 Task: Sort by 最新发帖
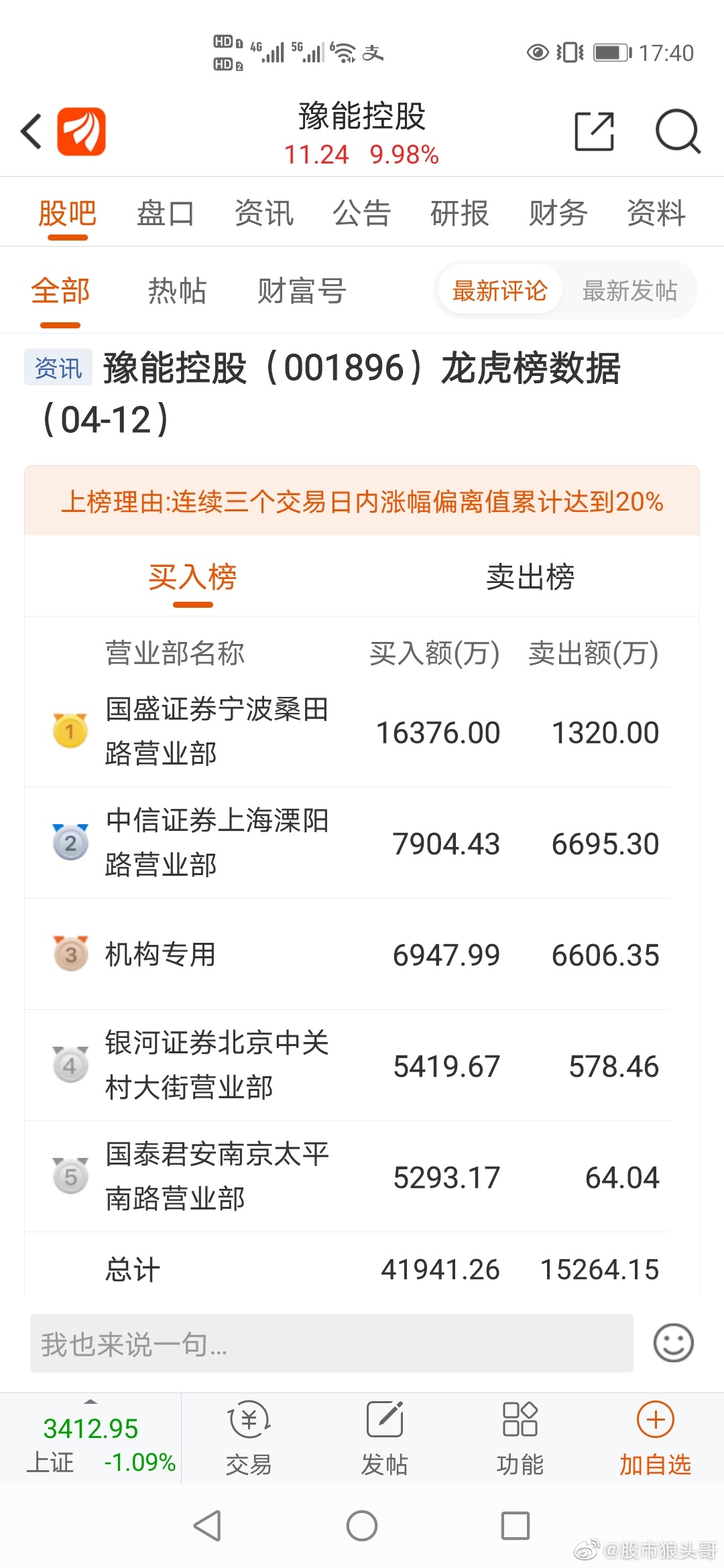pyautogui.click(x=630, y=291)
